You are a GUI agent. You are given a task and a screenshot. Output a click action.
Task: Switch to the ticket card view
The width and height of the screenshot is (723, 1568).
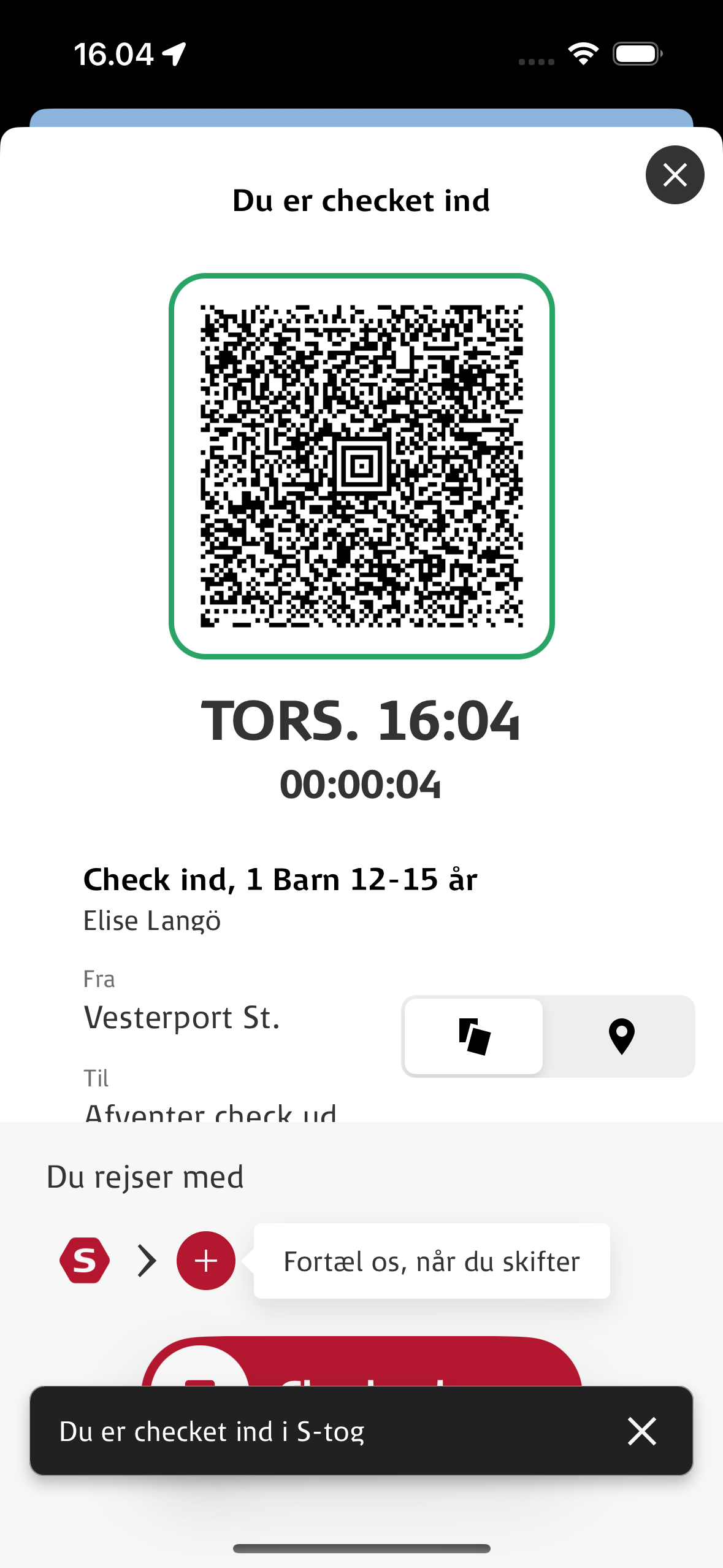point(473,1036)
